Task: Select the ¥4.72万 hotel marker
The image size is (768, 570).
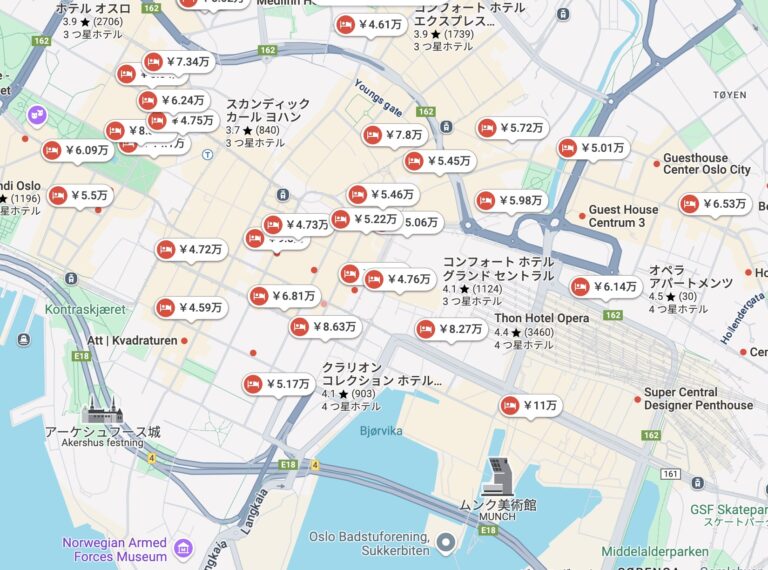Action: click(190, 250)
